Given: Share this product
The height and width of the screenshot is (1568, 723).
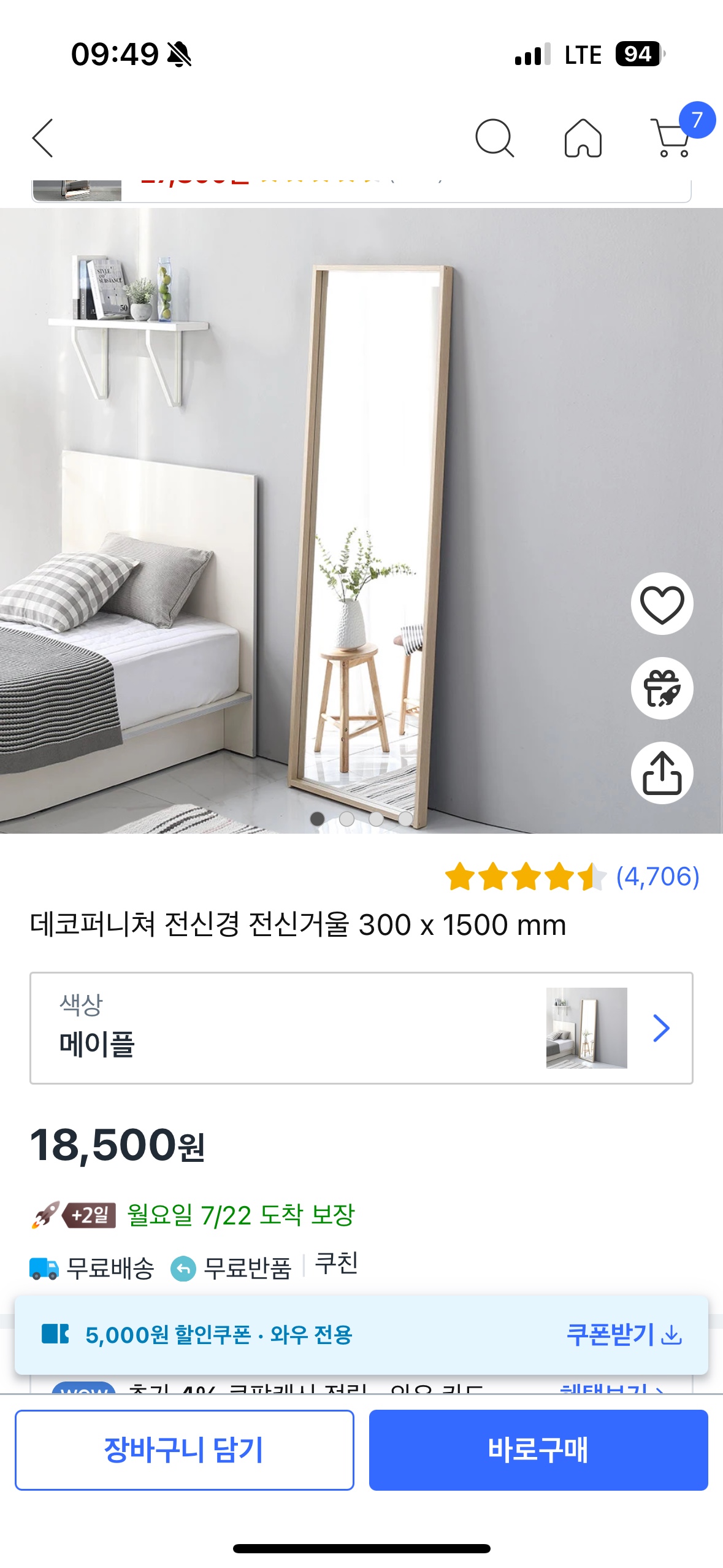Looking at the screenshot, I should click(662, 773).
